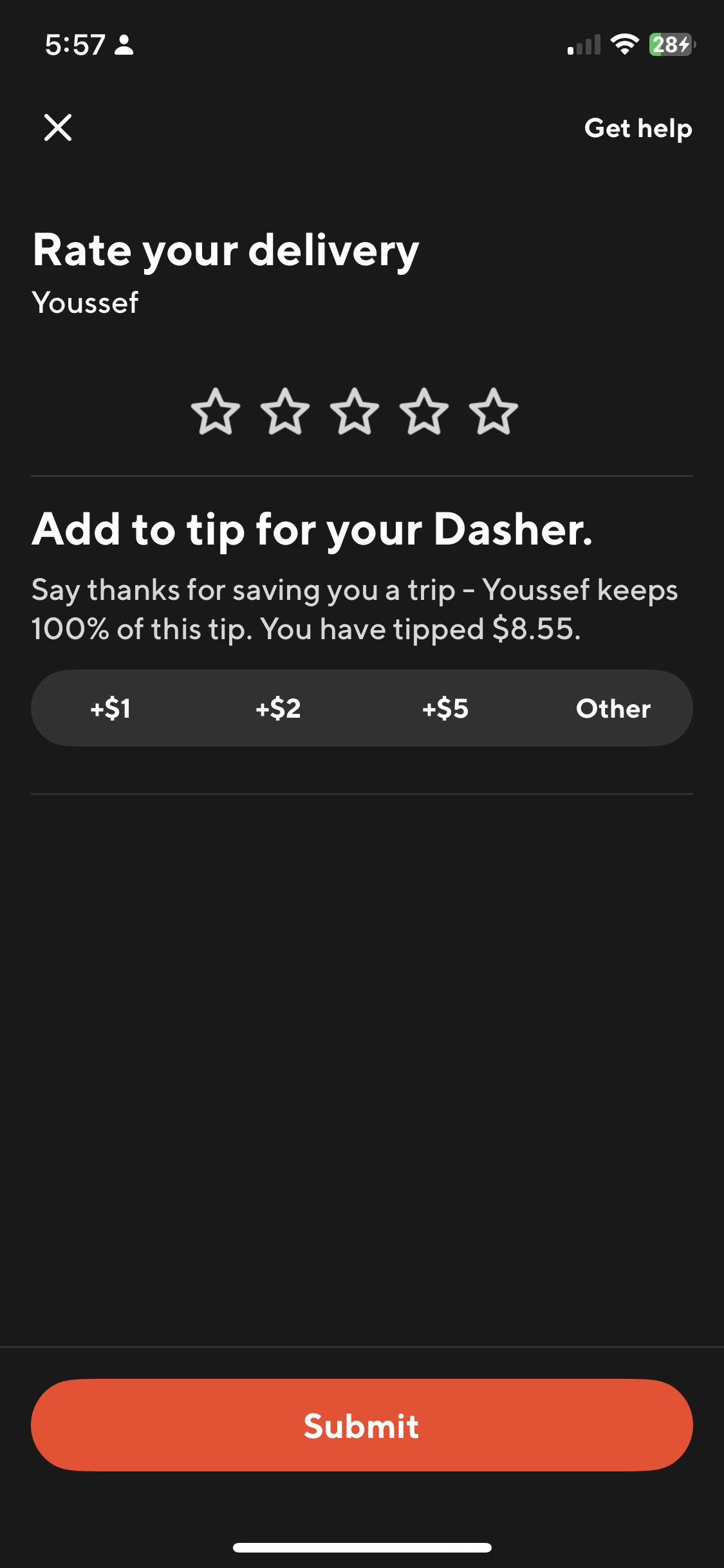Viewport: 724px width, 1568px height.
Task: Rate the delivery one star
Action: [x=216, y=412]
